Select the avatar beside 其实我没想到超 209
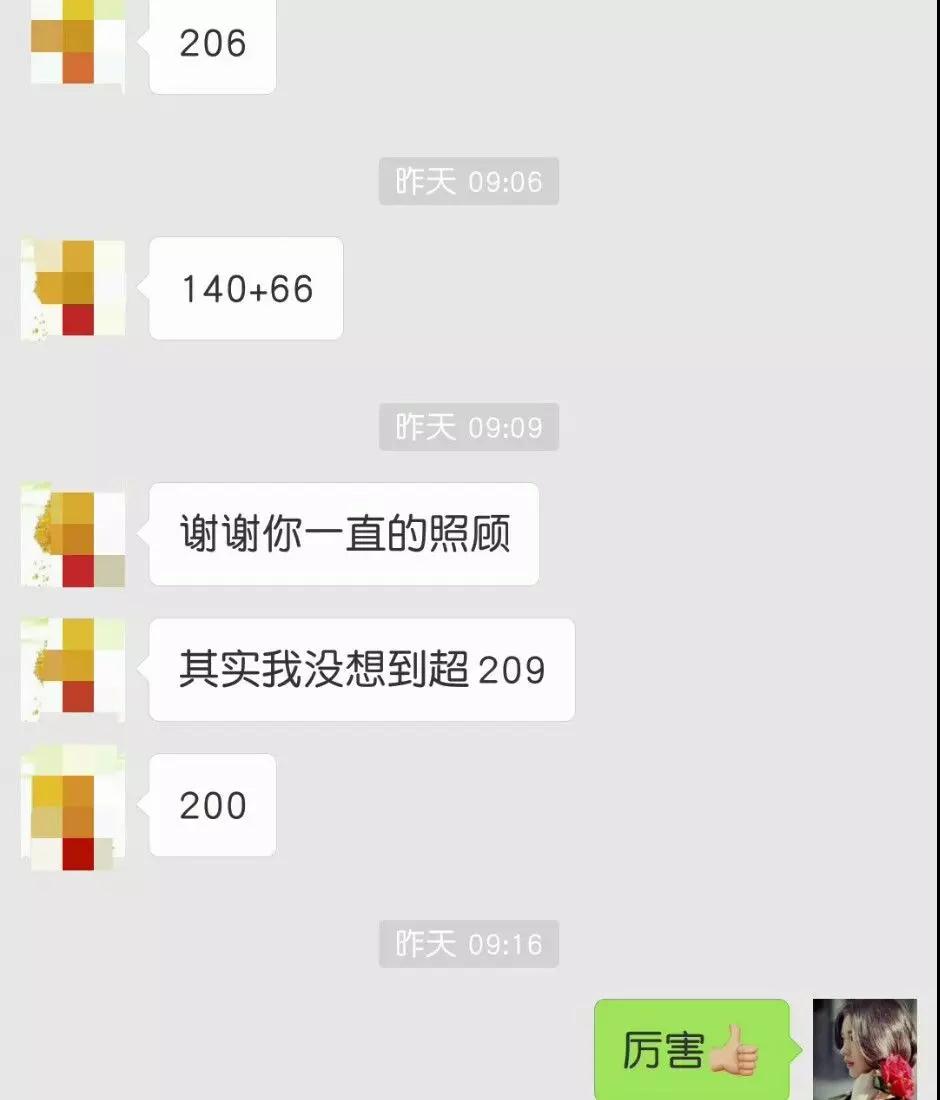Viewport: 940px width, 1100px height. click(x=73, y=669)
